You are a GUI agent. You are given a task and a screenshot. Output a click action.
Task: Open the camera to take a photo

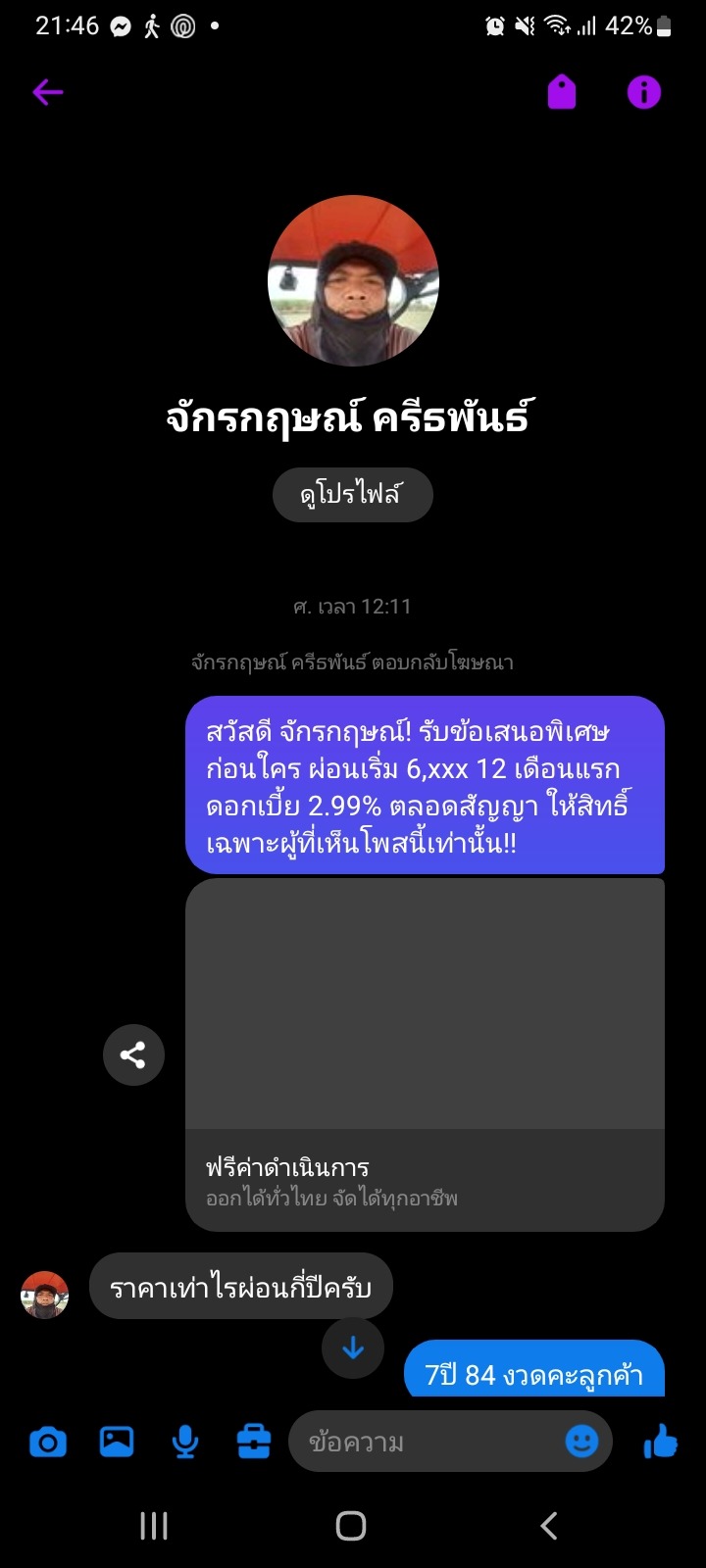coord(48,1443)
